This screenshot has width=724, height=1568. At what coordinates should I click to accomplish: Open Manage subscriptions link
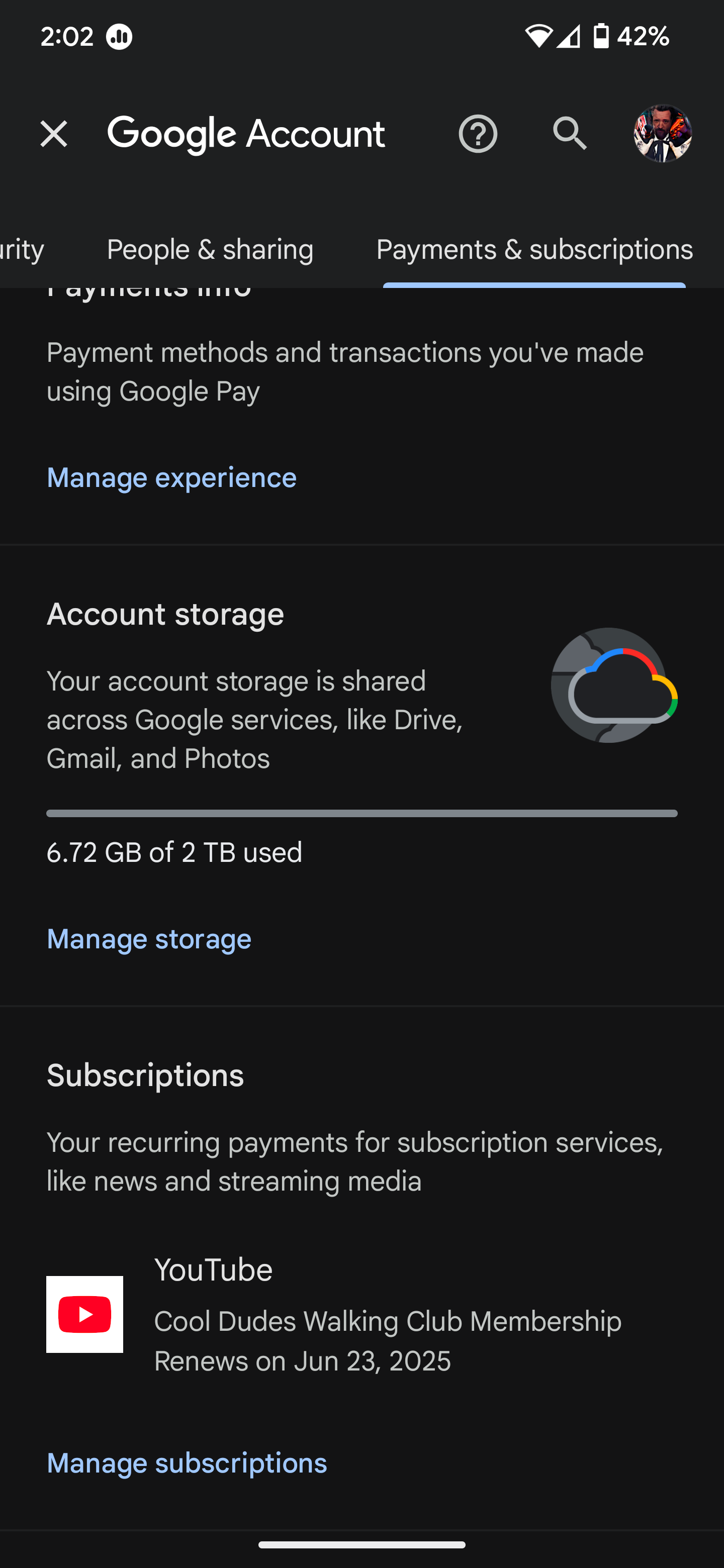[x=187, y=1463]
